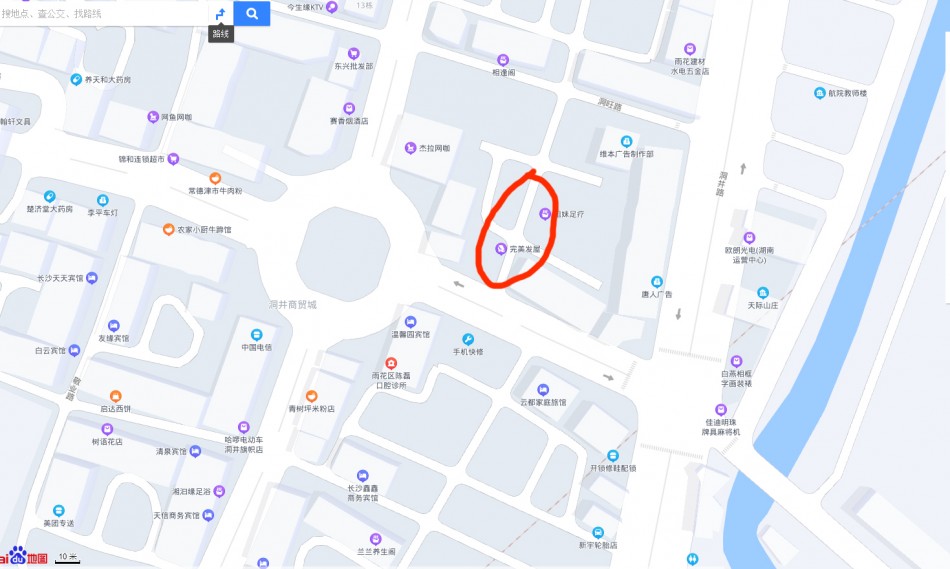Open route planning with the 路线 arrow

point(220,13)
